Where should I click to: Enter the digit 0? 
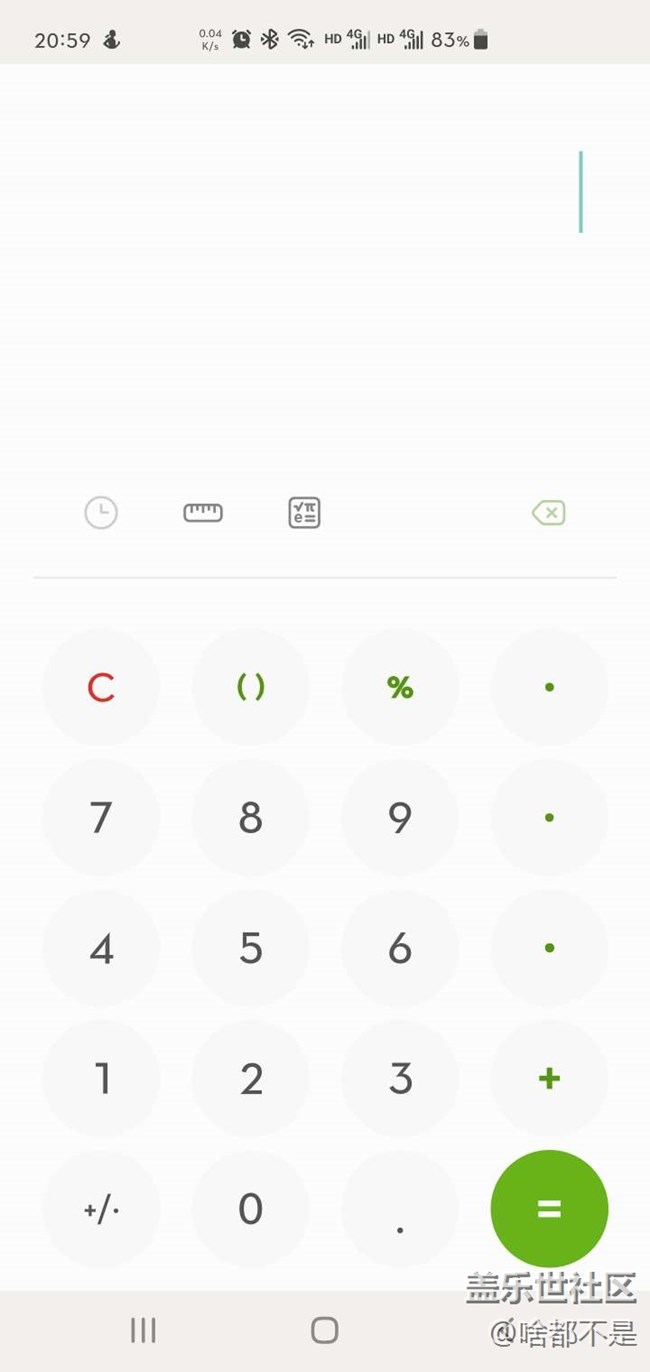[250, 1209]
